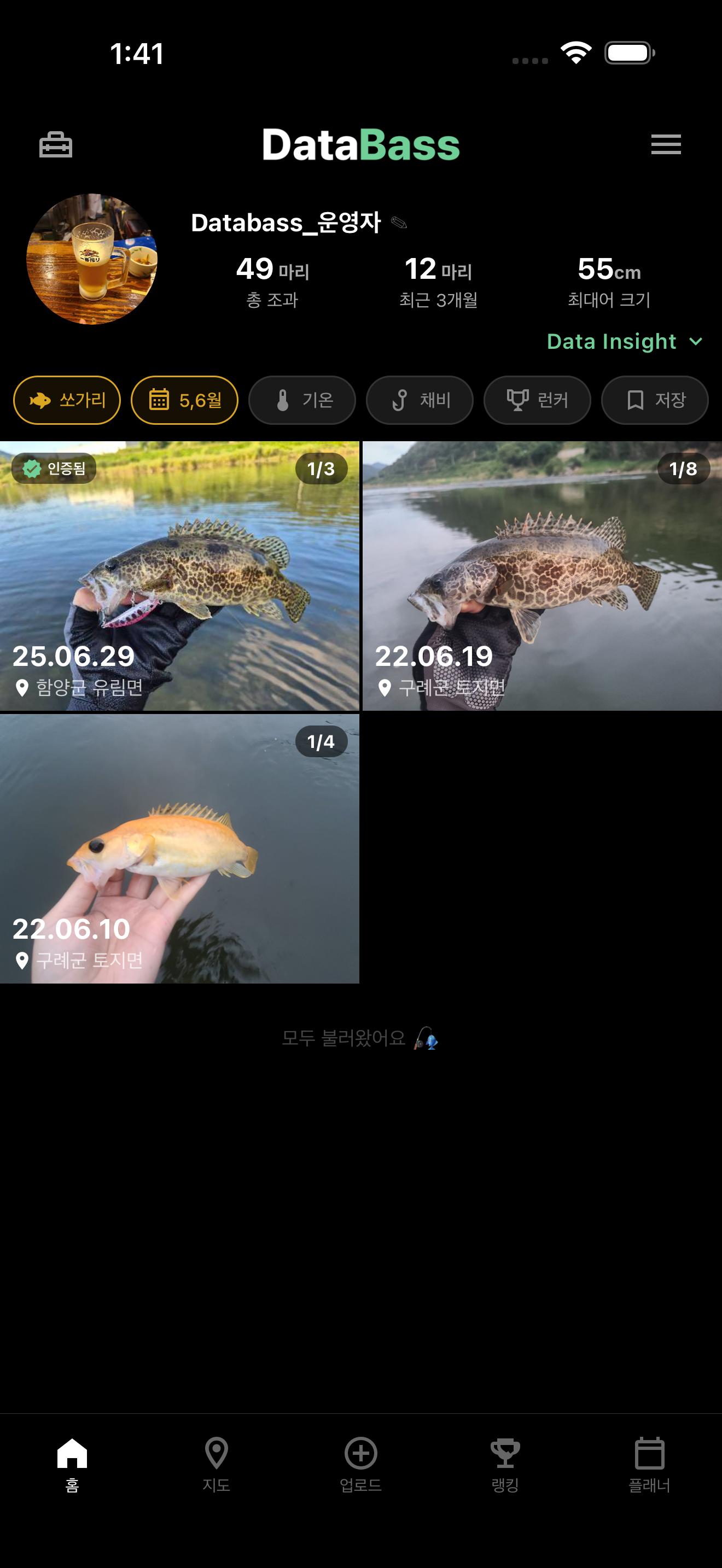Open the tackle box icon
This screenshot has height=1568, width=722.
point(55,145)
